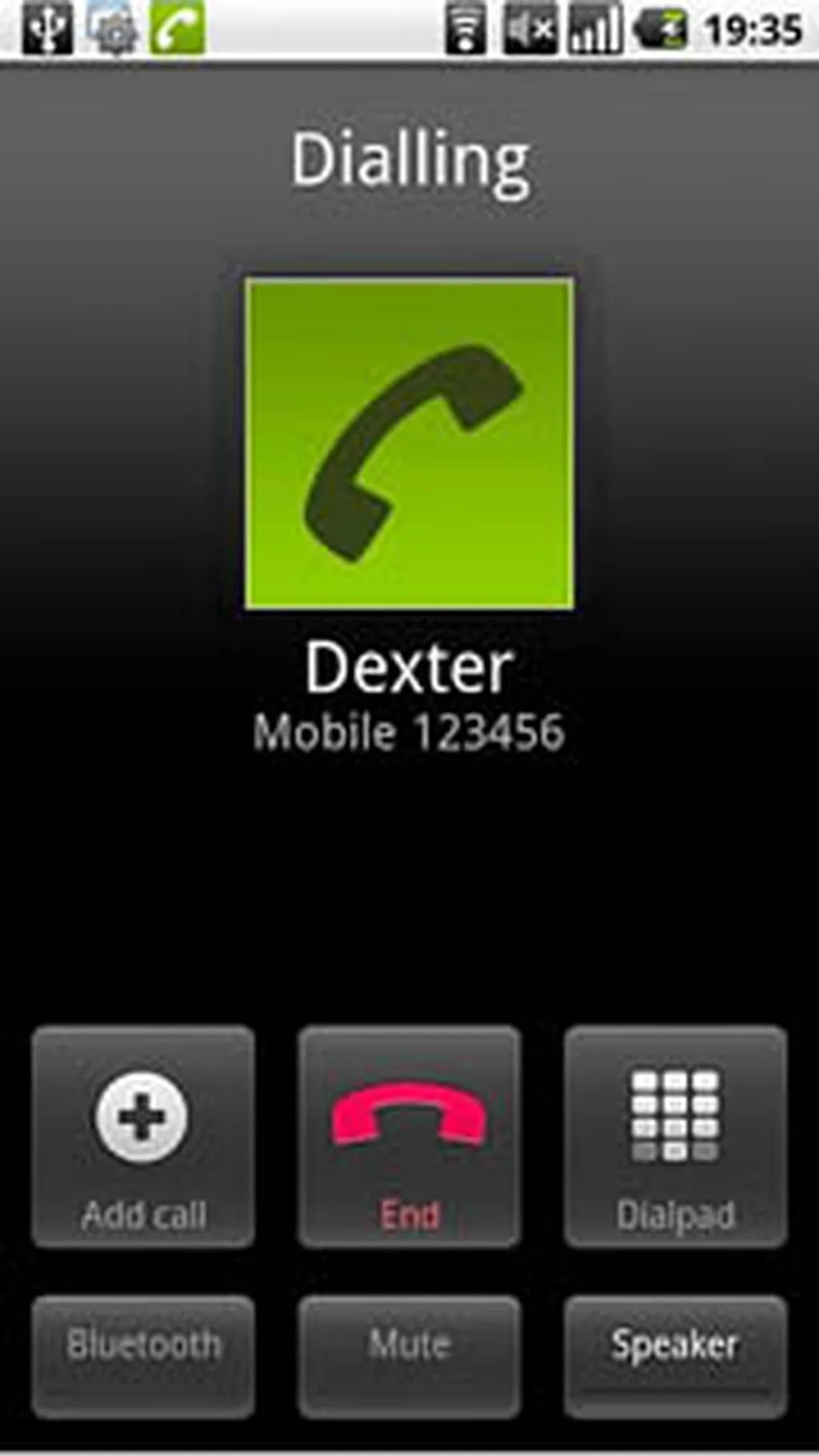The image size is (819, 1456).
Task: End the call to Dexter
Action: pos(409,1137)
